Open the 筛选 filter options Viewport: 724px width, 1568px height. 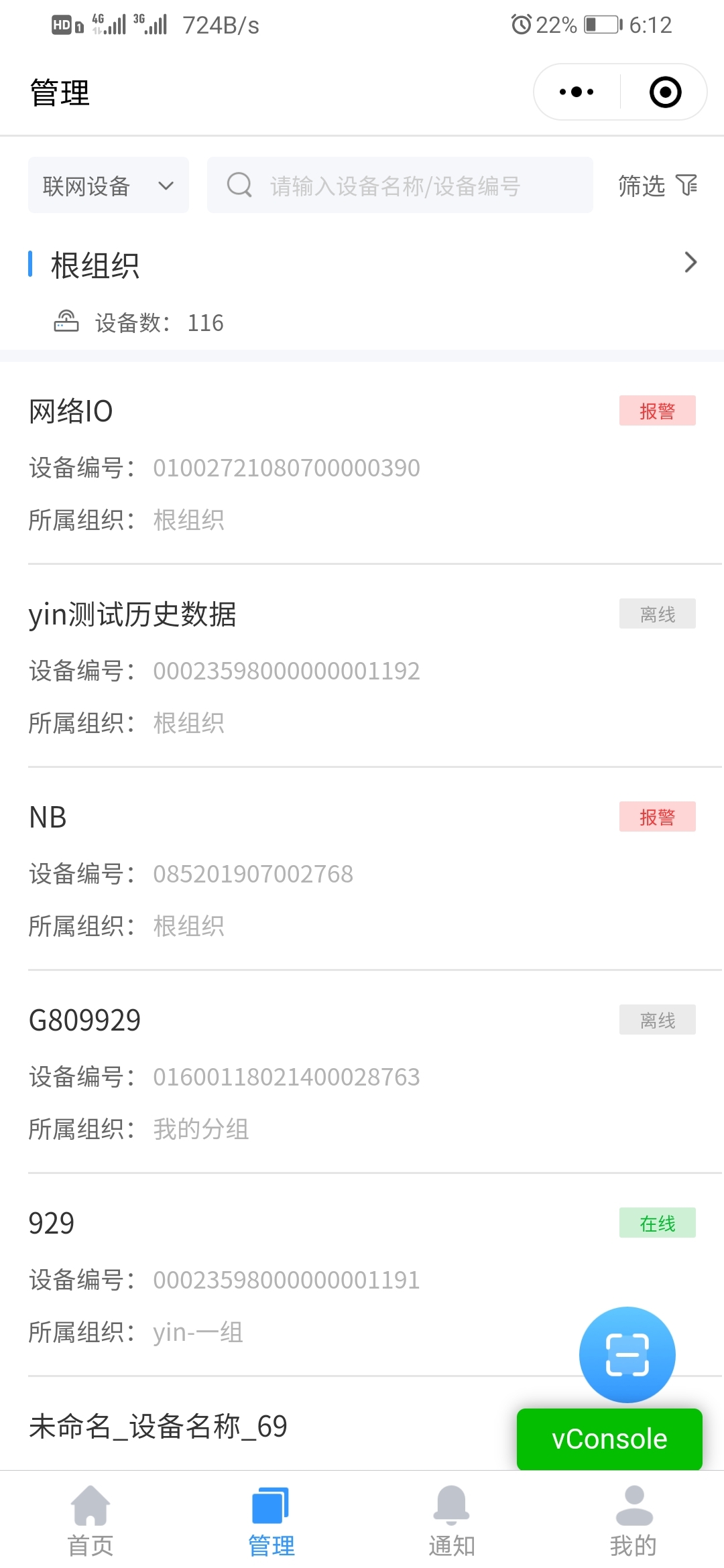(x=657, y=186)
